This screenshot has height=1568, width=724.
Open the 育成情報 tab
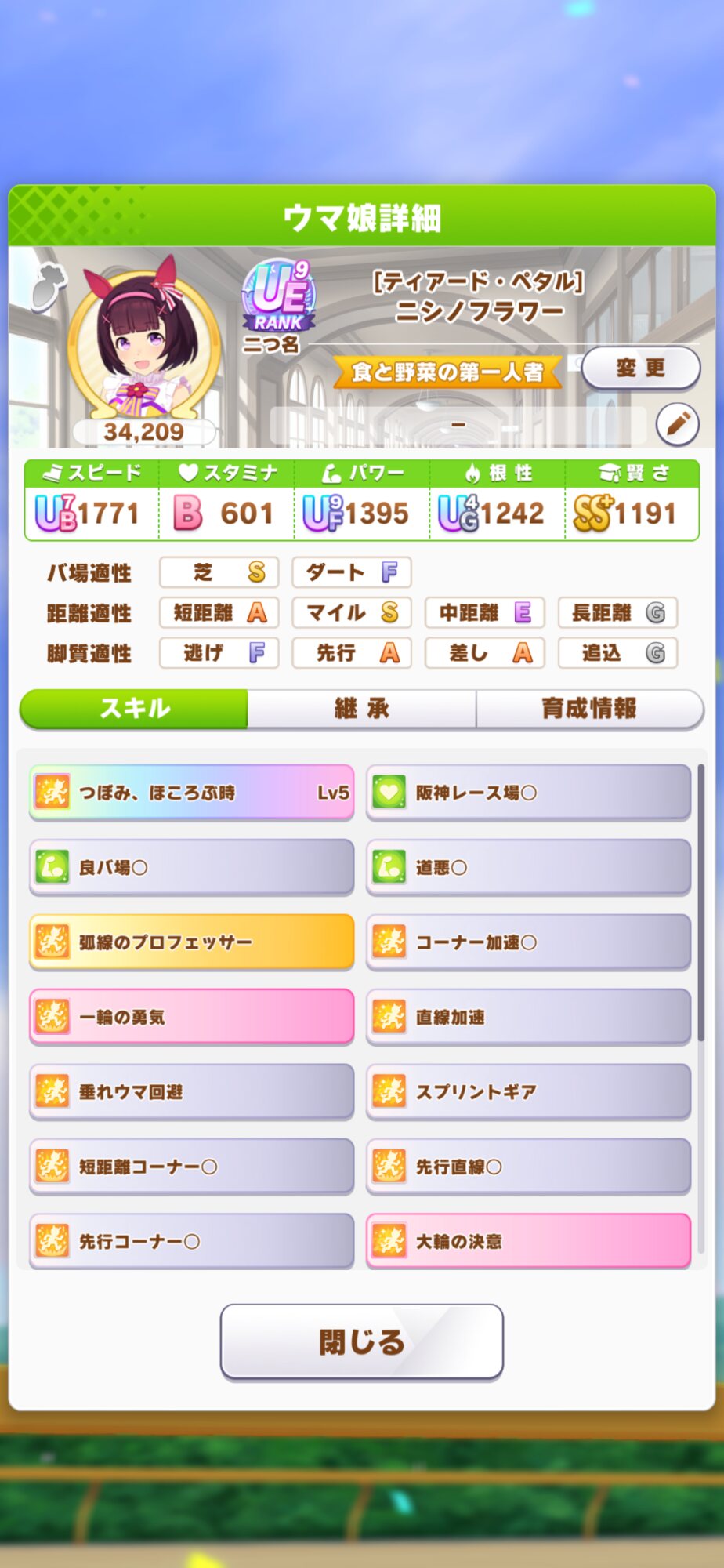589,709
